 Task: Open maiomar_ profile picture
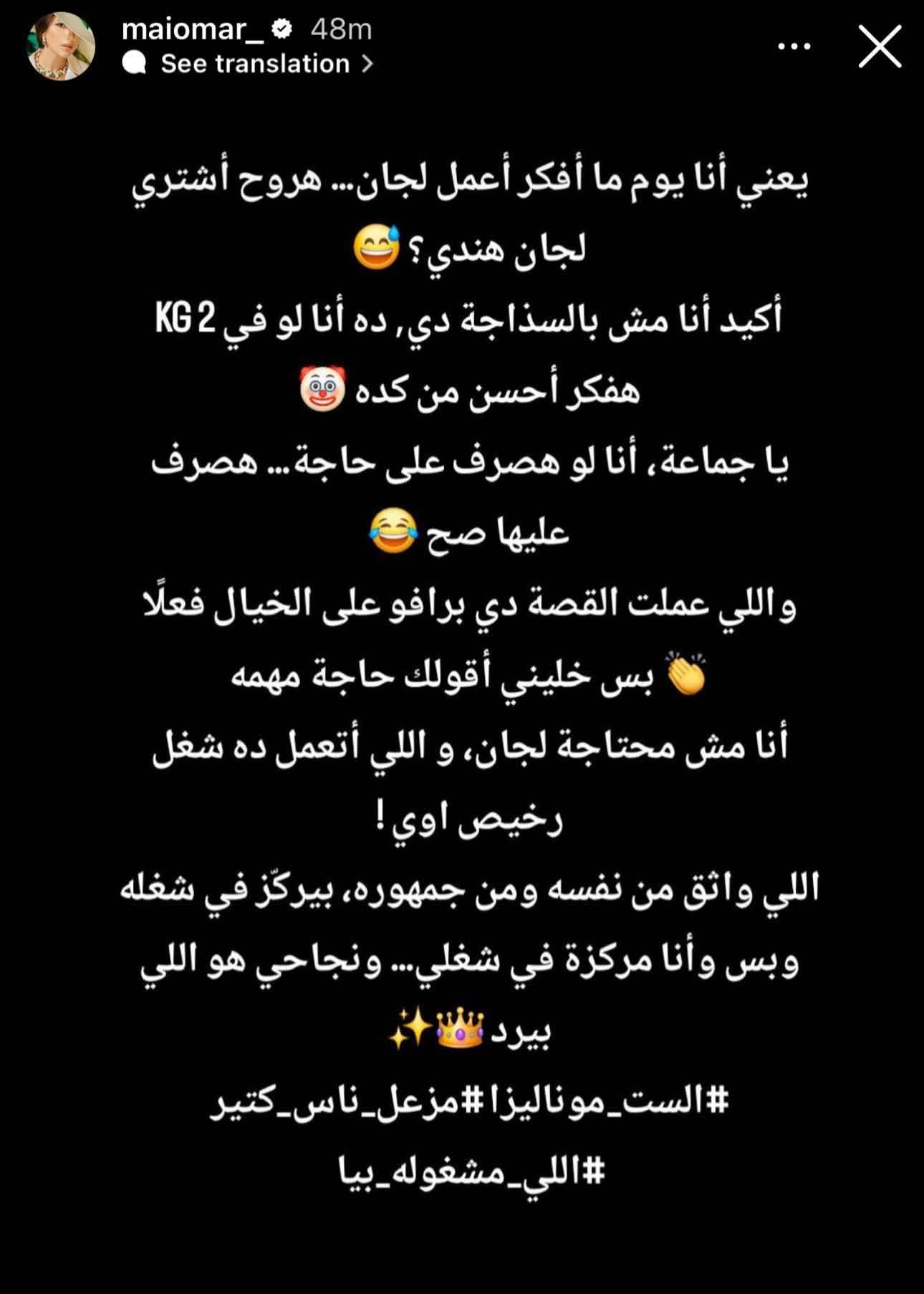[x=61, y=47]
